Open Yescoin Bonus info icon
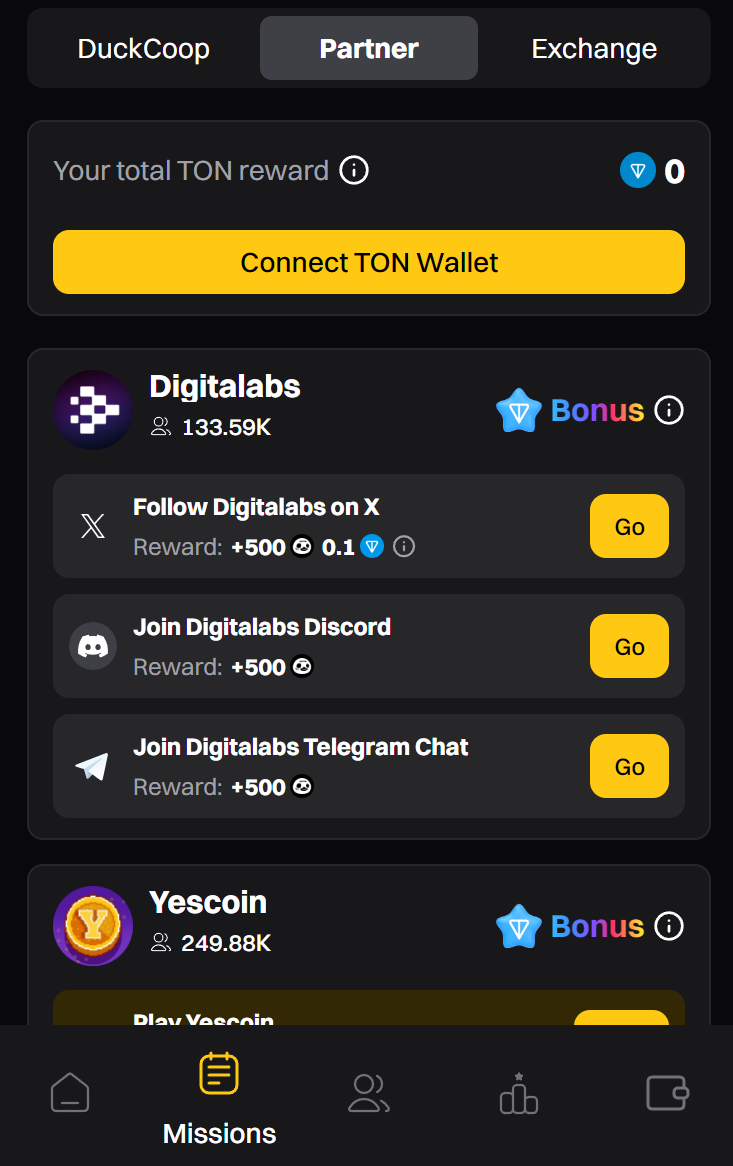Screen dimensions: 733x1166 (x=669, y=926)
